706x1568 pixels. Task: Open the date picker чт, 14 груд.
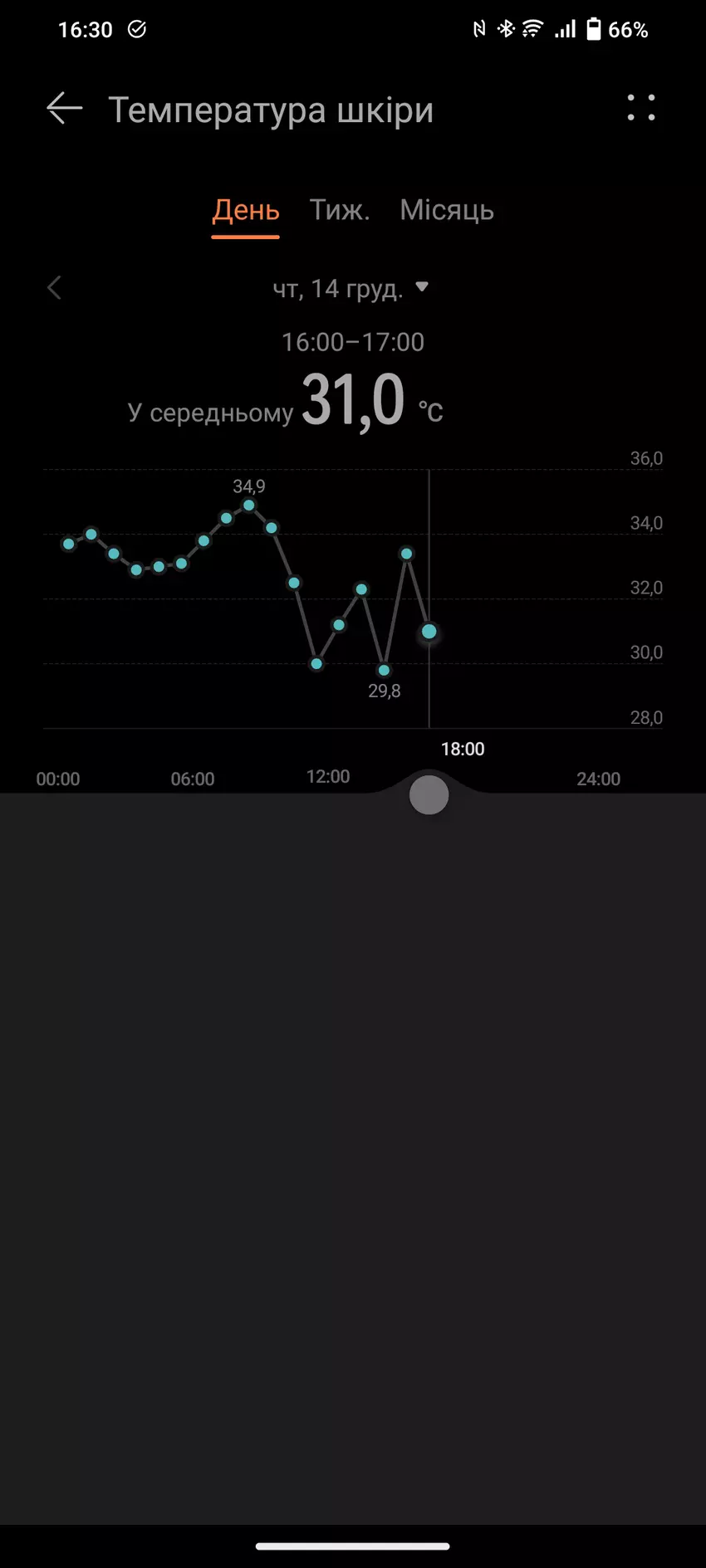[x=351, y=288]
